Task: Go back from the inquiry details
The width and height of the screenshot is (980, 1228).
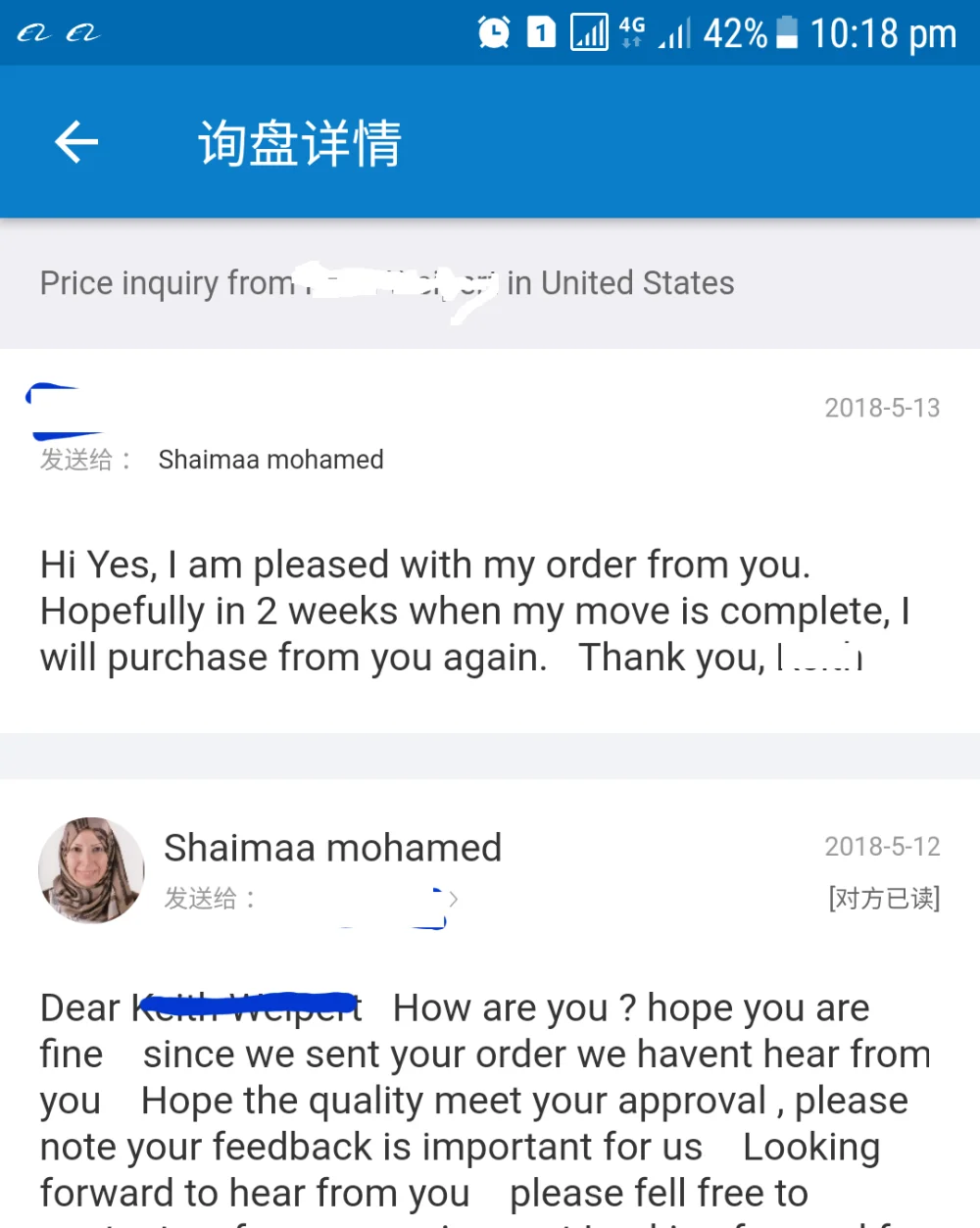Action: 76,142
